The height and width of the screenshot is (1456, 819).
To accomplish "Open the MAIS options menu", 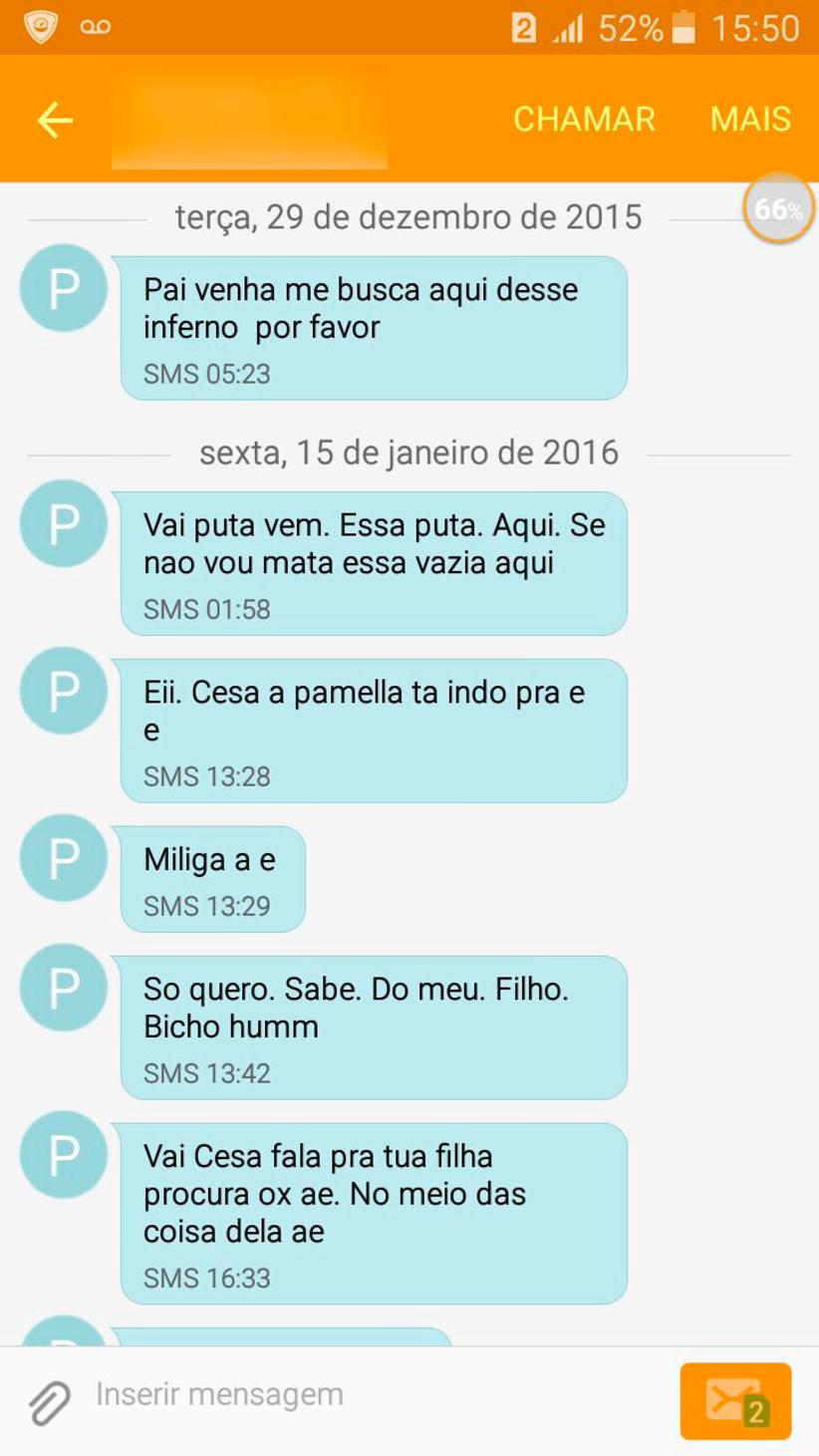I will (750, 120).
